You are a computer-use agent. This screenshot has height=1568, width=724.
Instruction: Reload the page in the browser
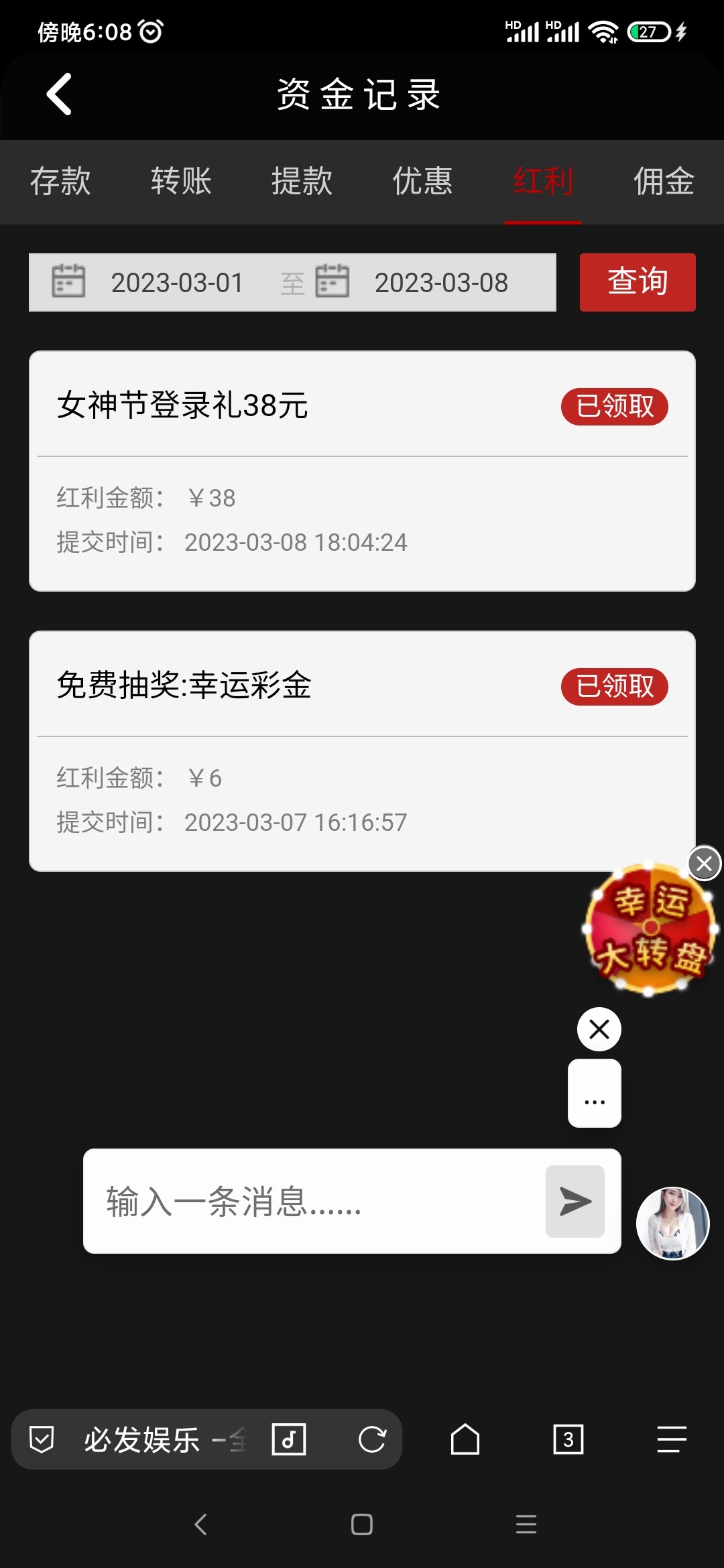click(x=372, y=1439)
